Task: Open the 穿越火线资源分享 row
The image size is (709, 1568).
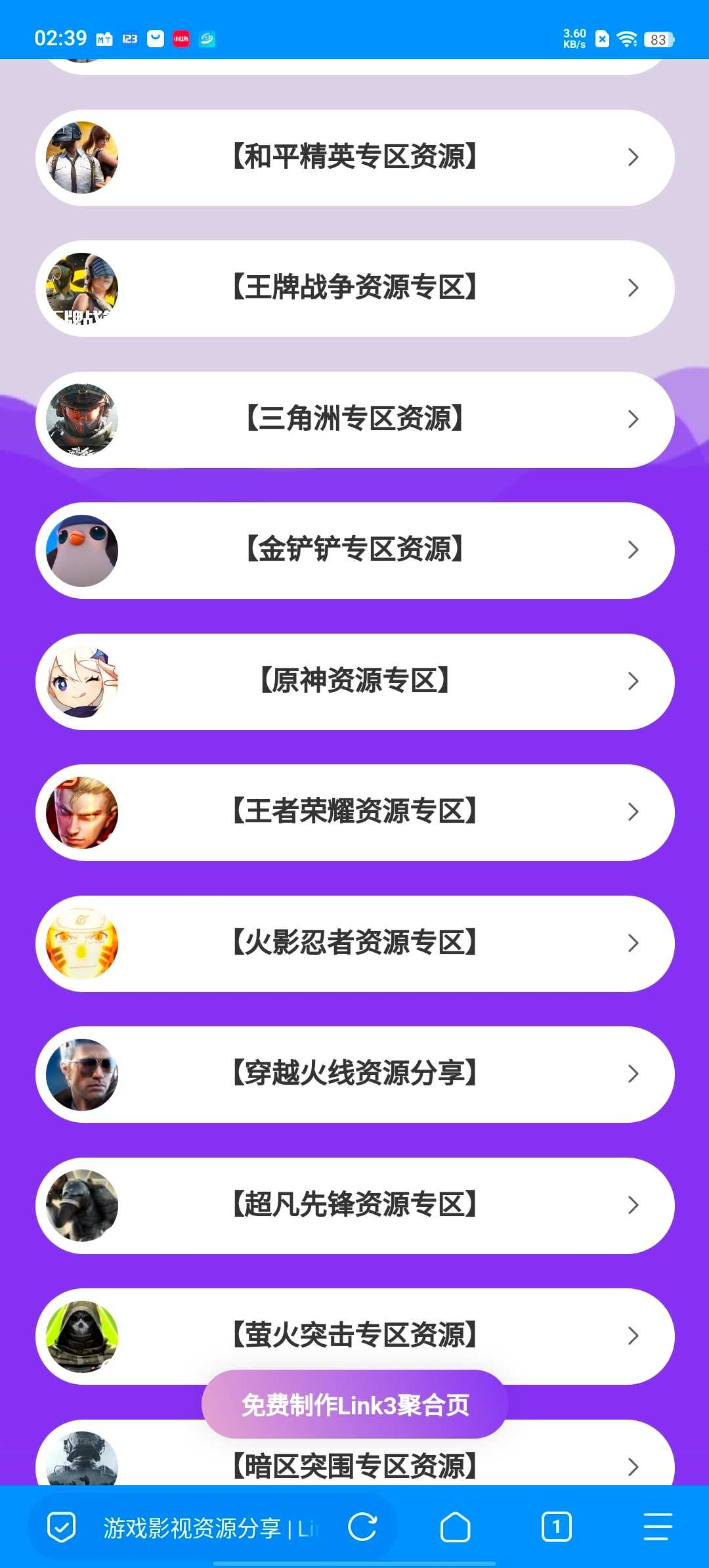Action: point(354,1074)
